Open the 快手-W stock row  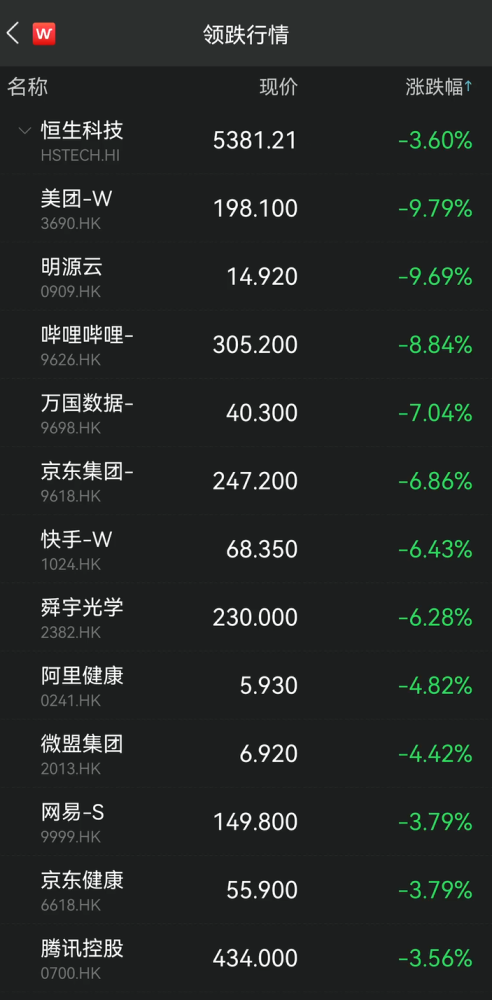point(246,550)
